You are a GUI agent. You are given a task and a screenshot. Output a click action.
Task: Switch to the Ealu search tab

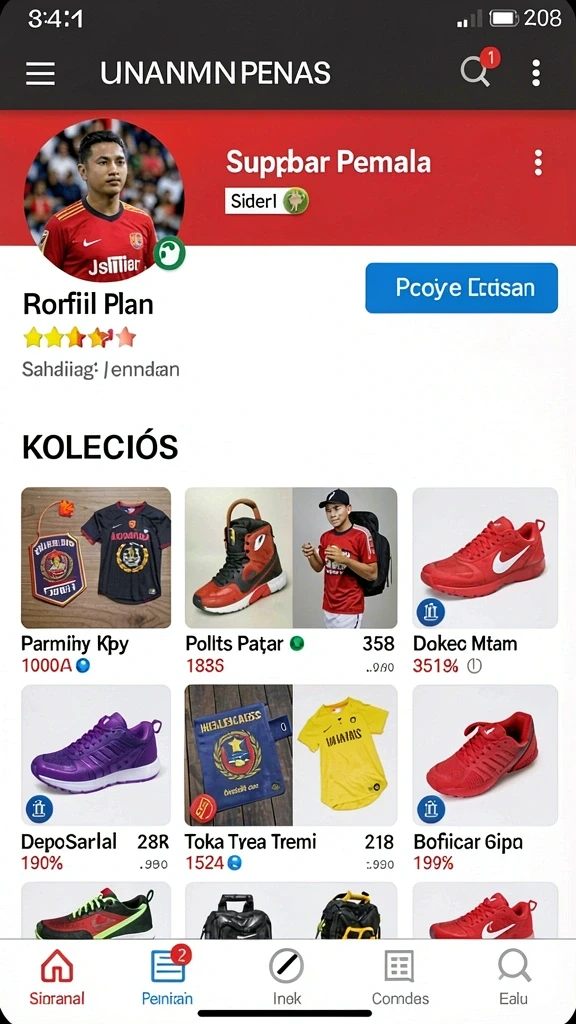[x=513, y=977]
